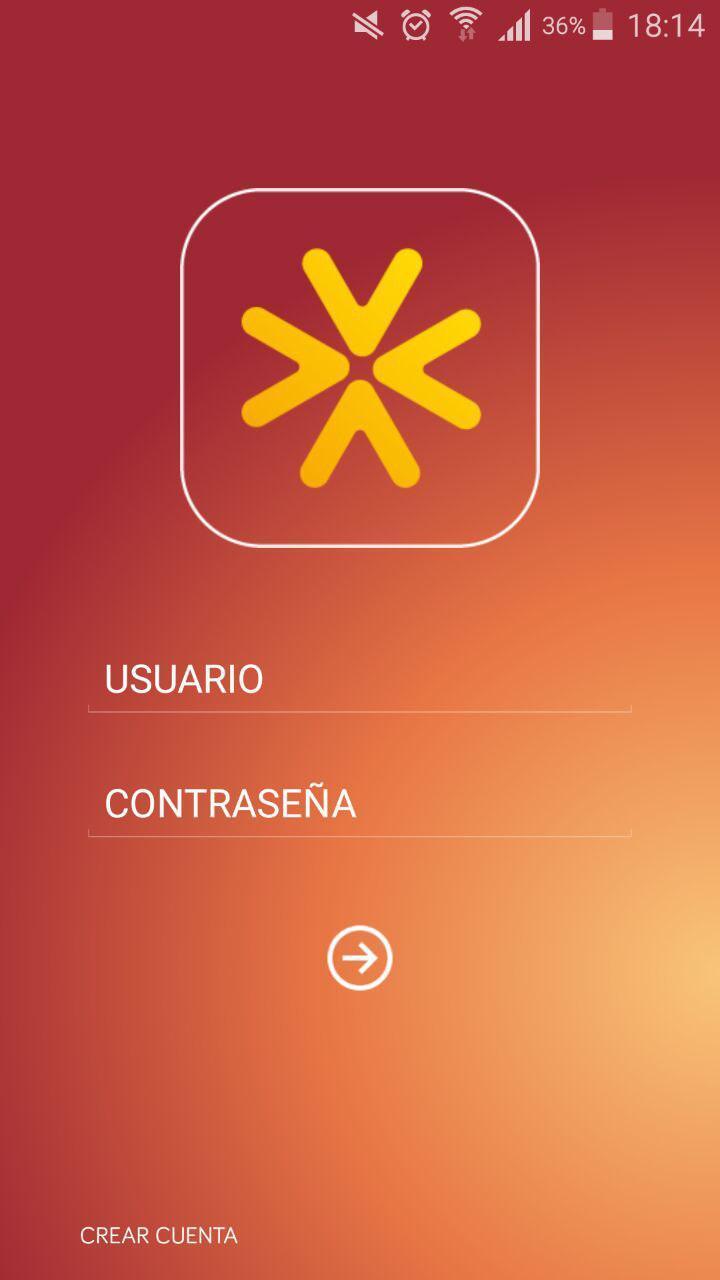
Task: Tap the arrow glyph inside the login circle
Action: tap(360, 958)
